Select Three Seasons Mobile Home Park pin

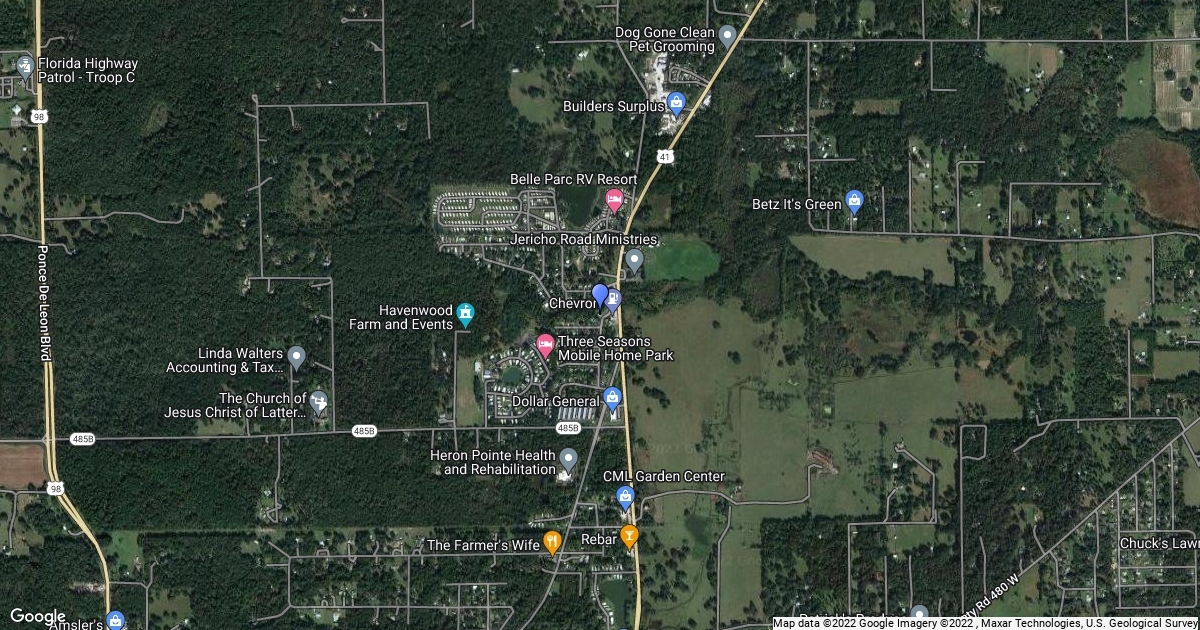coord(546,346)
